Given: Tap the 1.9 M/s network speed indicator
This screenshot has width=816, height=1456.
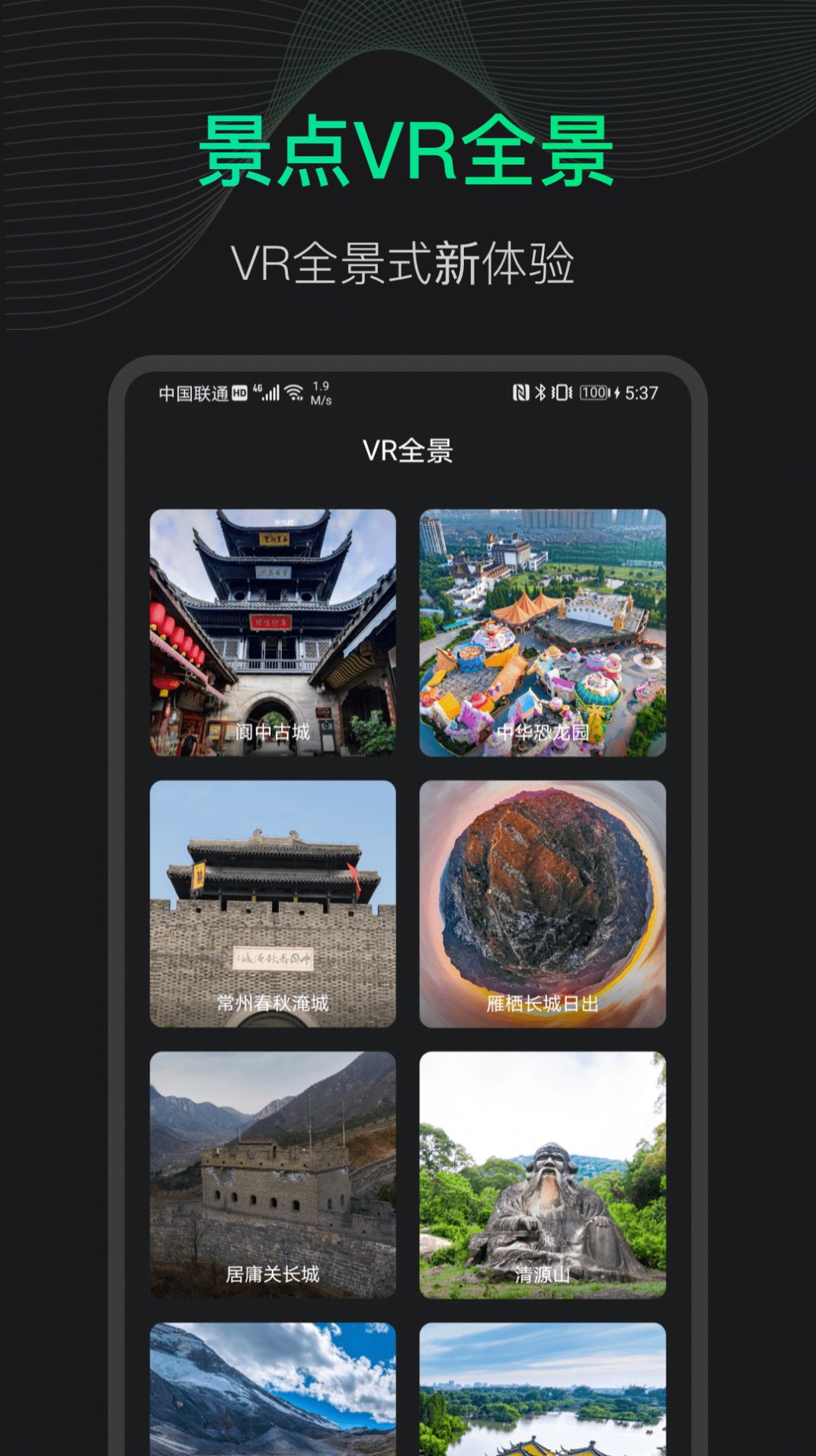Looking at the screenshot, I should (x=320, y=392).
